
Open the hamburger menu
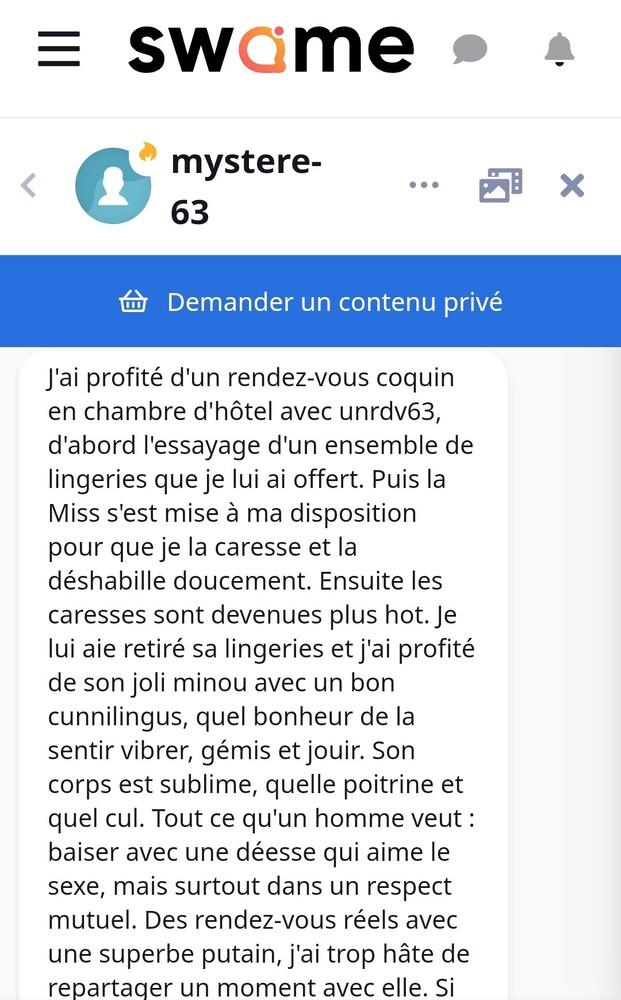pos(59,49)
